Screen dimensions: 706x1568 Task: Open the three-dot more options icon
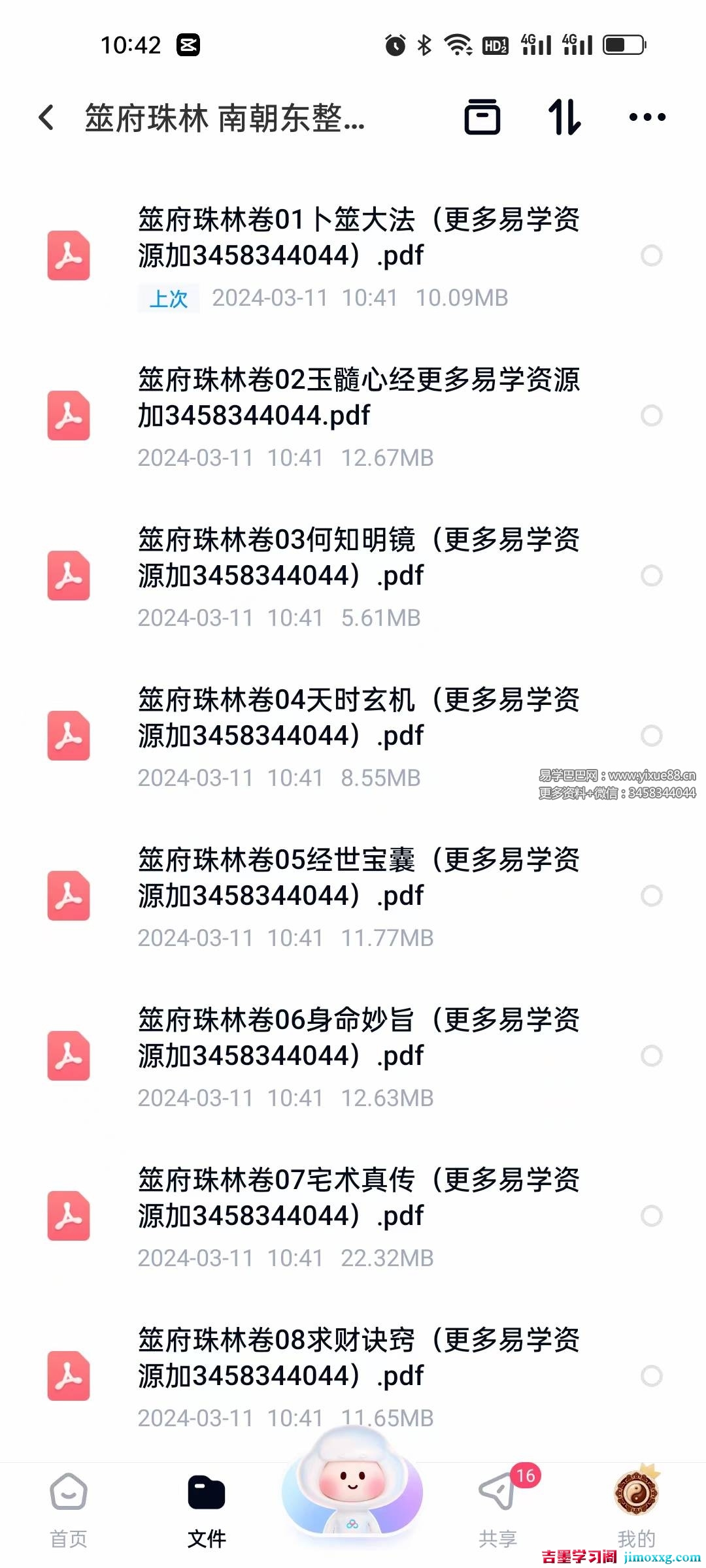pyautogui.click(x=648, y=116)
